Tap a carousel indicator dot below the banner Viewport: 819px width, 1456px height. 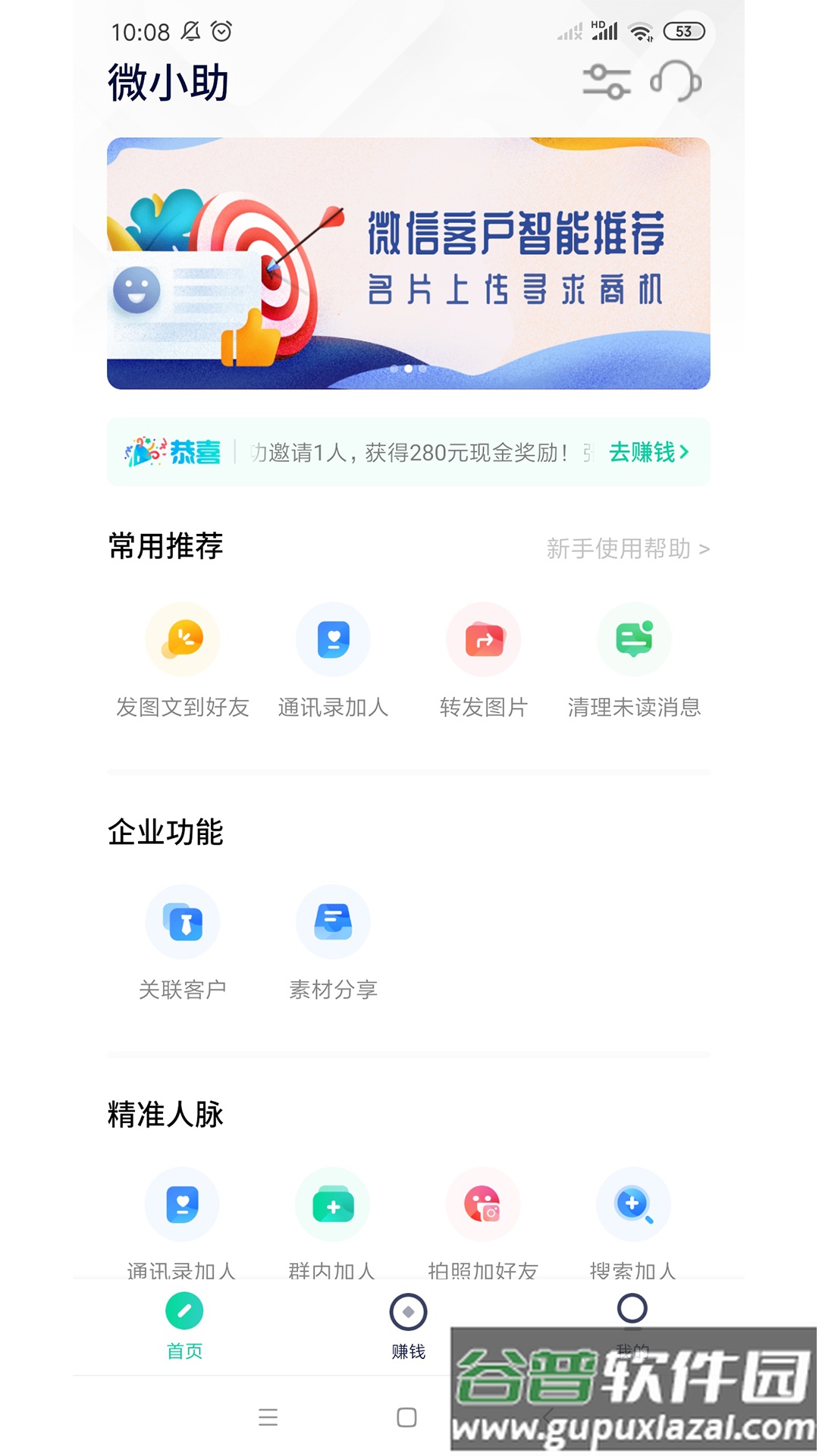pos(408,368)
